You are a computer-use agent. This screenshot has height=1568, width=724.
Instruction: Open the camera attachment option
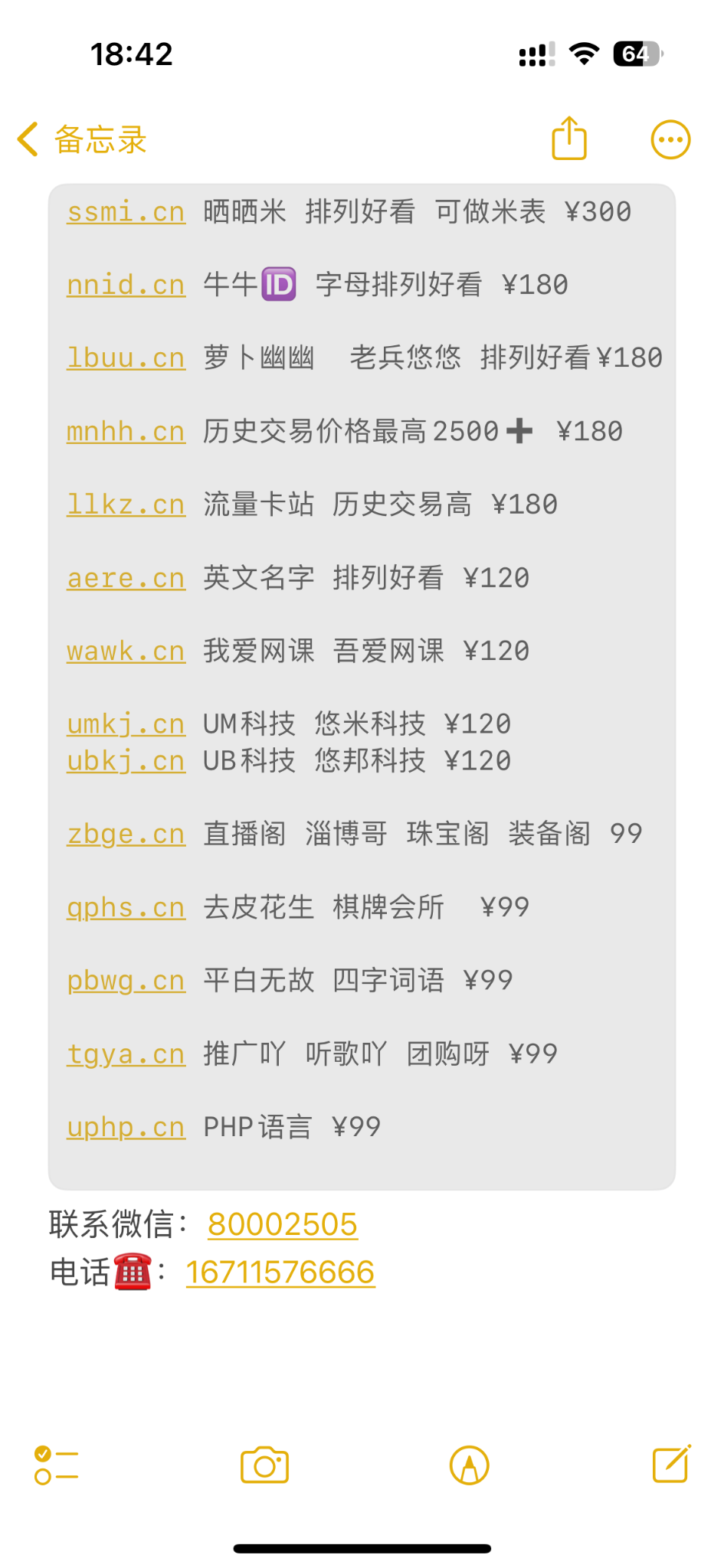pos(264,1465)
